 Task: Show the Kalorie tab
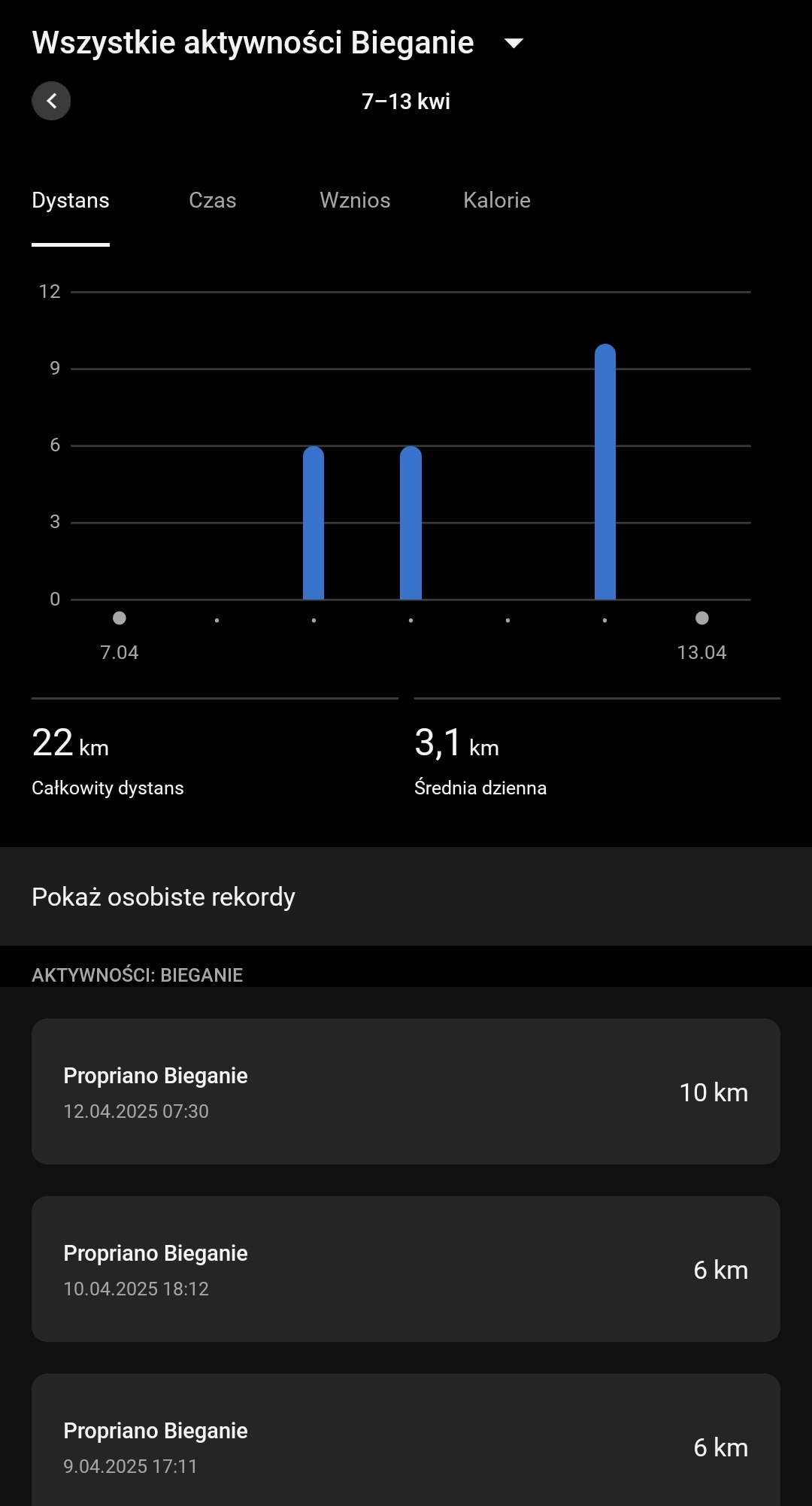(x=497, y=200)
